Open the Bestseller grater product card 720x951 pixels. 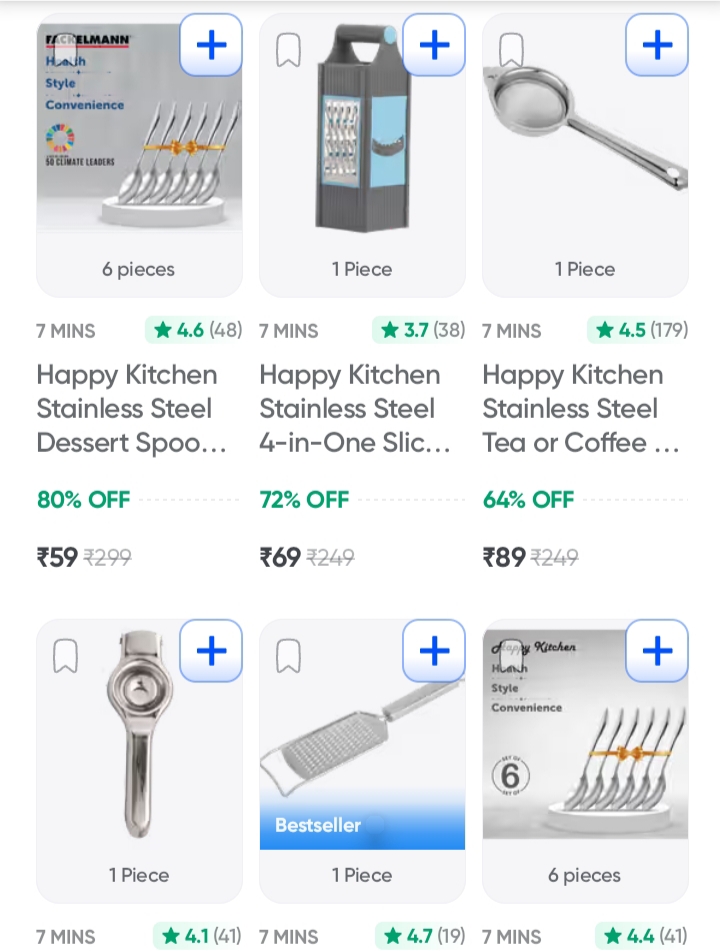point(362,760)
